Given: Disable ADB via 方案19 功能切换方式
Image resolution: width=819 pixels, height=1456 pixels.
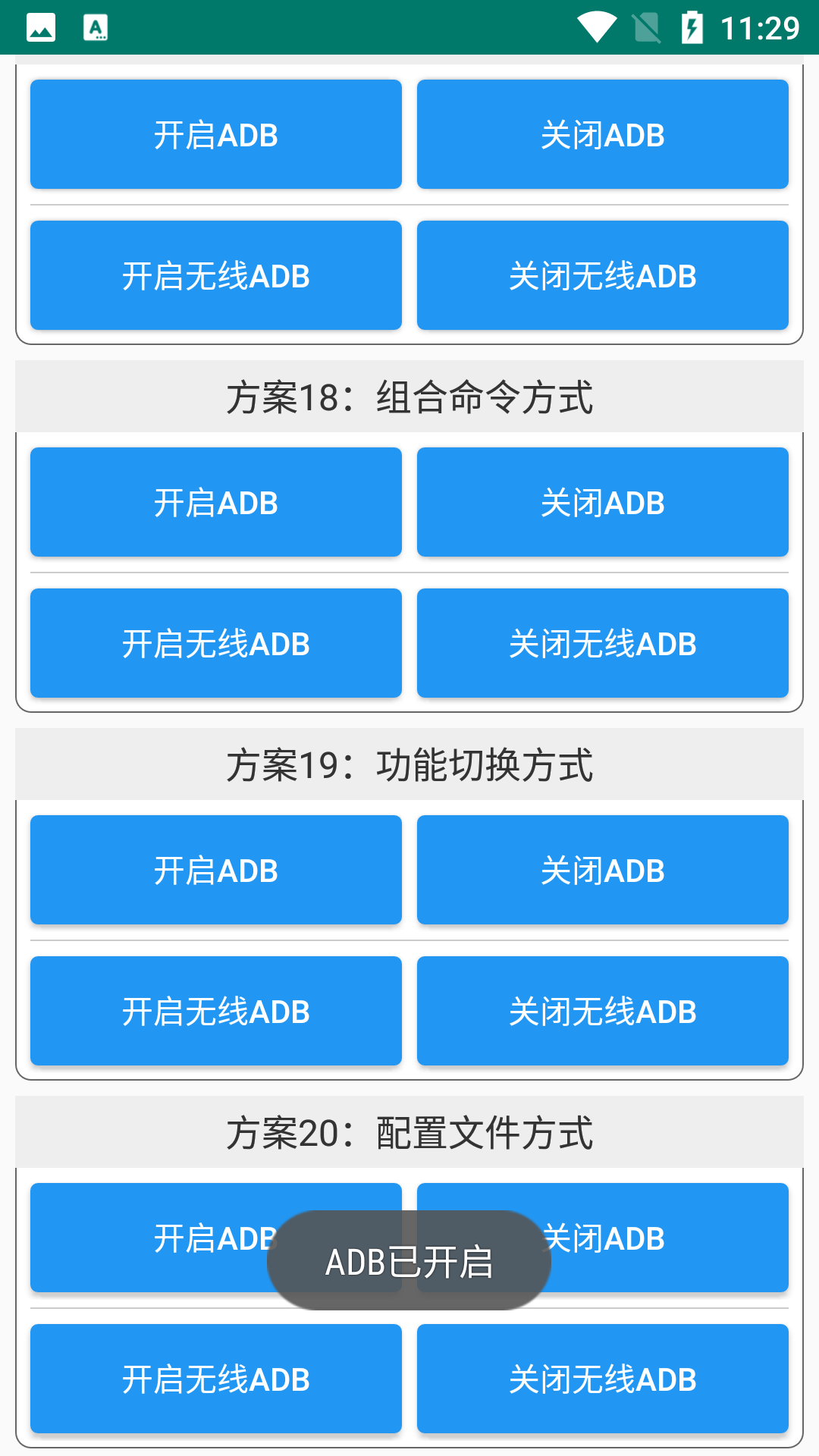Looking at the screenshot, I should pos(603,869).
